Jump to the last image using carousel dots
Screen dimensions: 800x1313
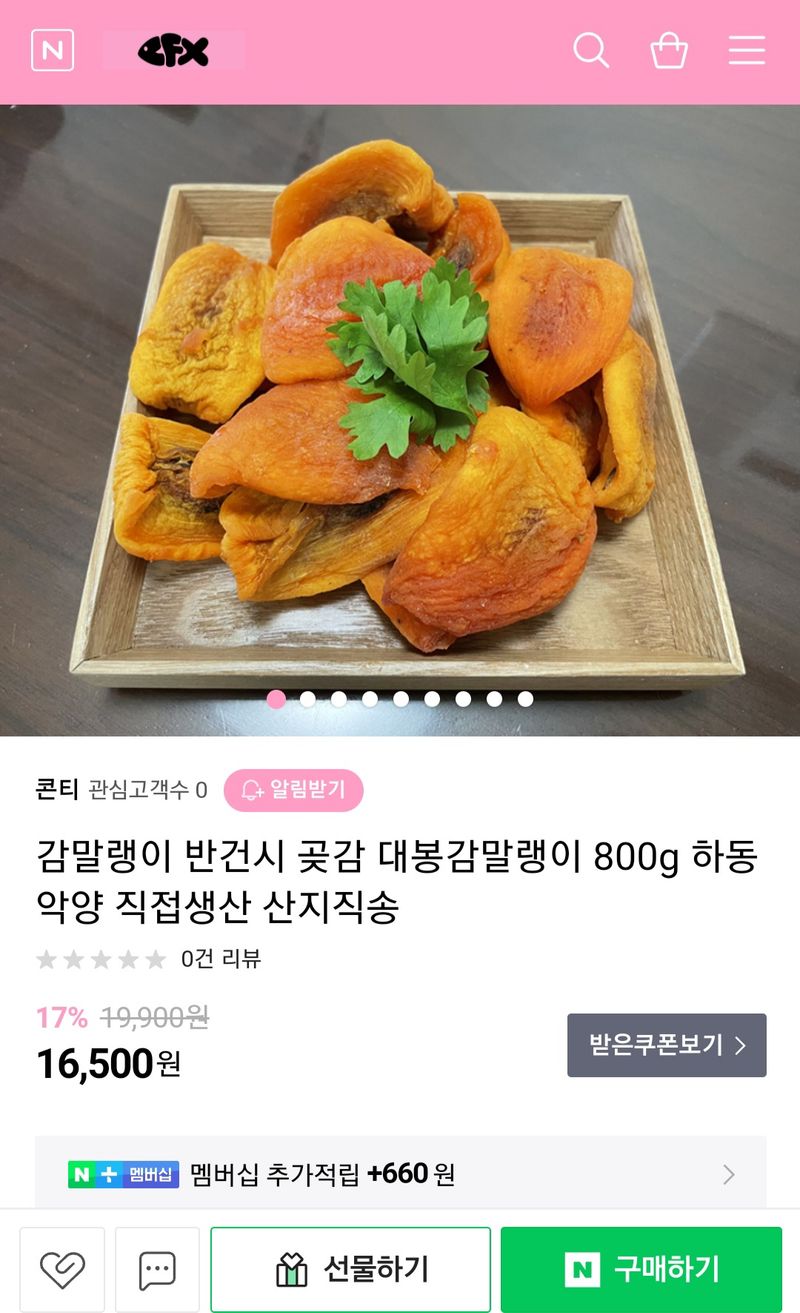524,700
